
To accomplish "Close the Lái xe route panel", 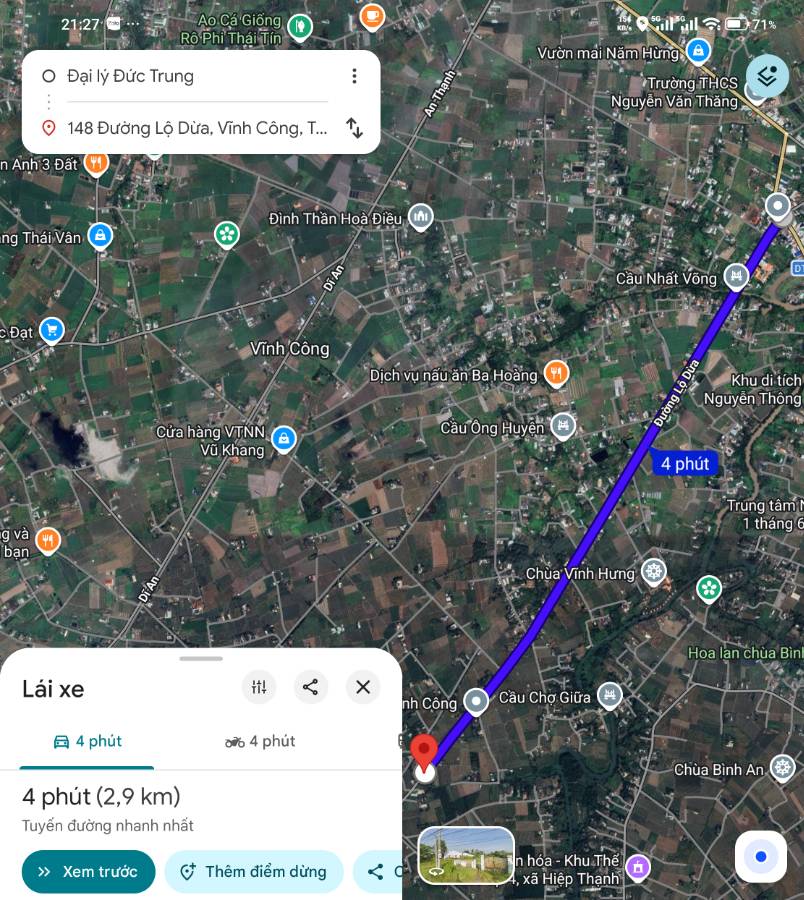I will 363,687.
